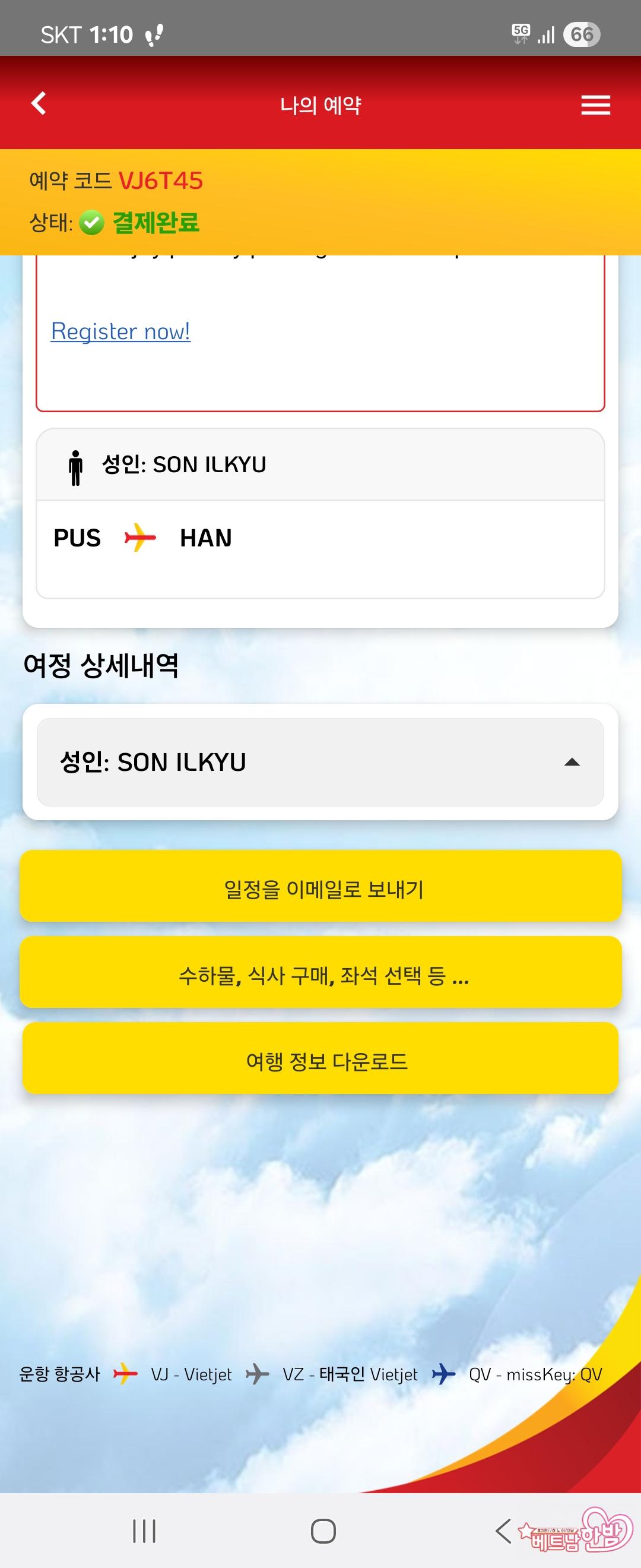Tap 일정을 이메일로 보내기 button
Image resolution: width=641 pixels, height=1568 pixels.
pos(320,888)
